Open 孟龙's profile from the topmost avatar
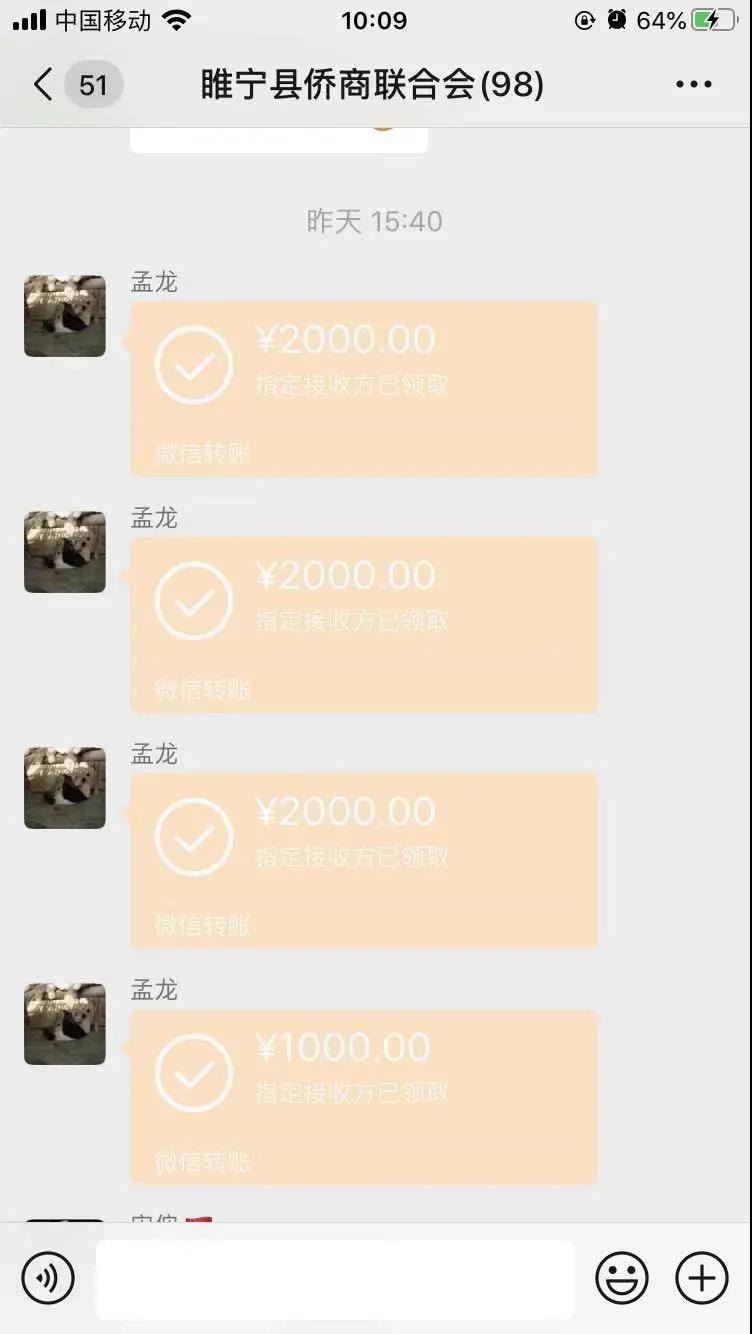 coord(64,316)
